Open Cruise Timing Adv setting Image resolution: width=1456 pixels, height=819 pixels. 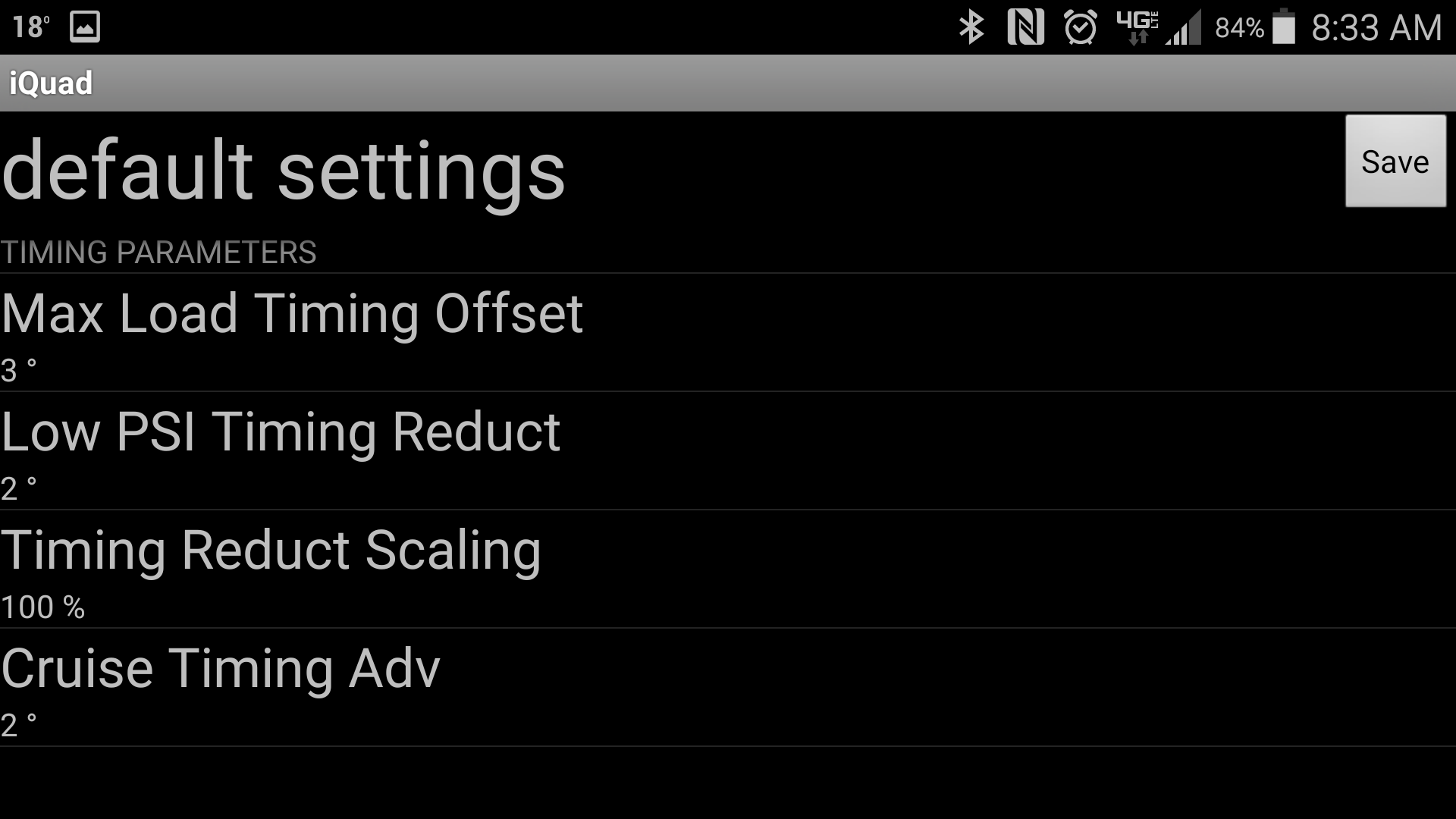click(x=221, y=687)
